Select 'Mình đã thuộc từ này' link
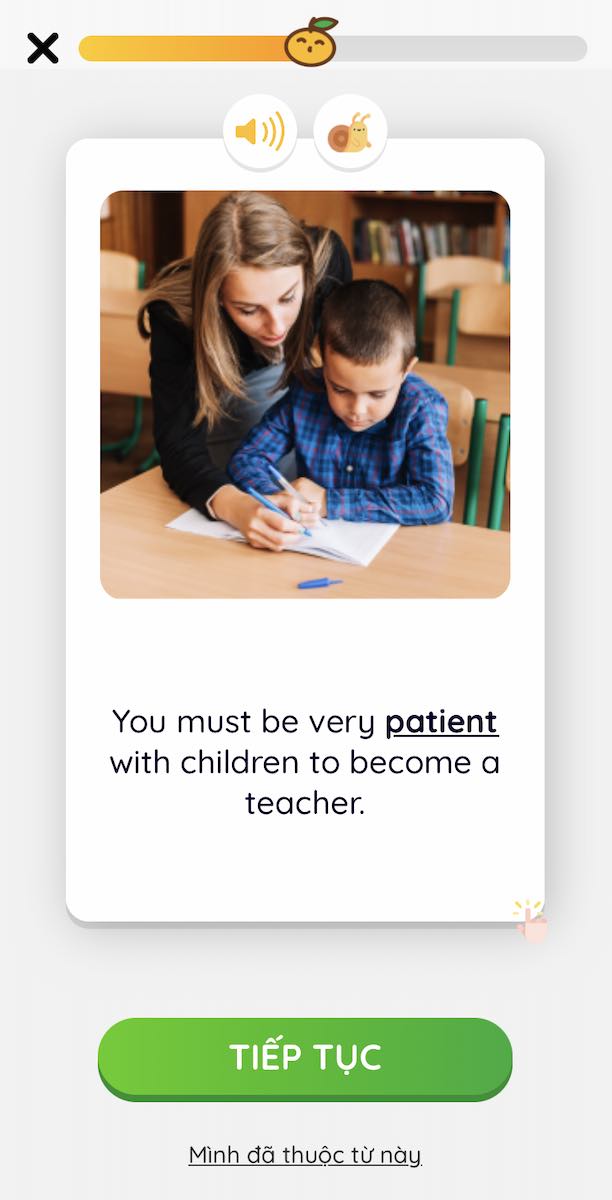 point(305,1155)
